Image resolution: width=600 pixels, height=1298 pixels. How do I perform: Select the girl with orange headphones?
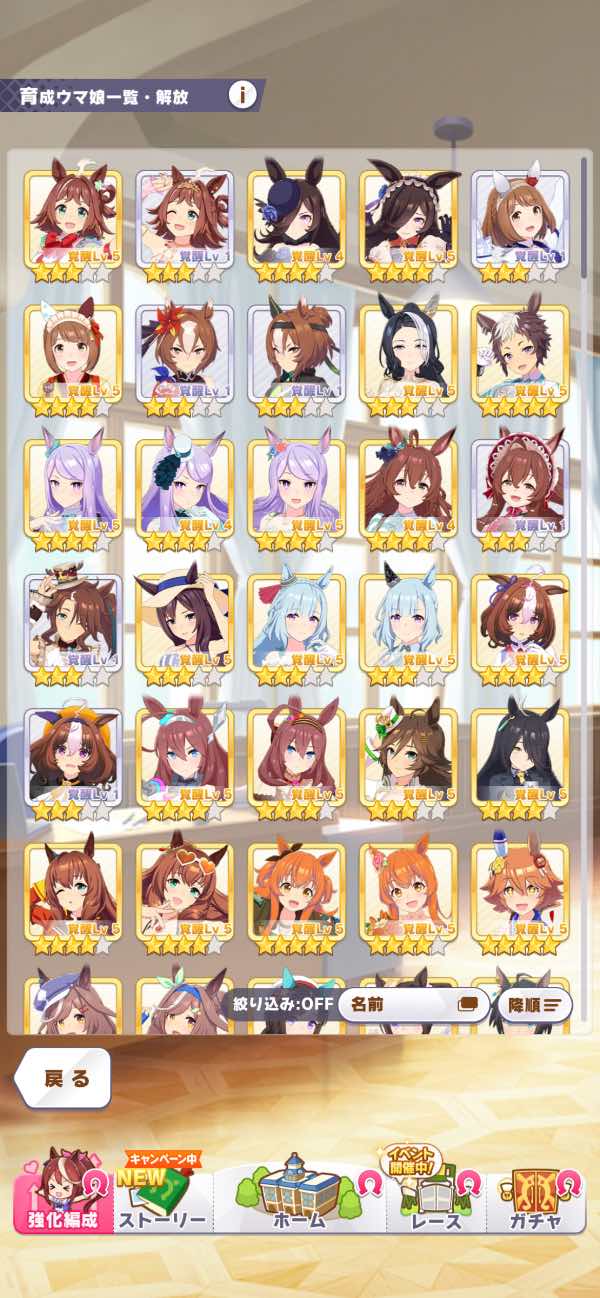click(x=72, y=756)
